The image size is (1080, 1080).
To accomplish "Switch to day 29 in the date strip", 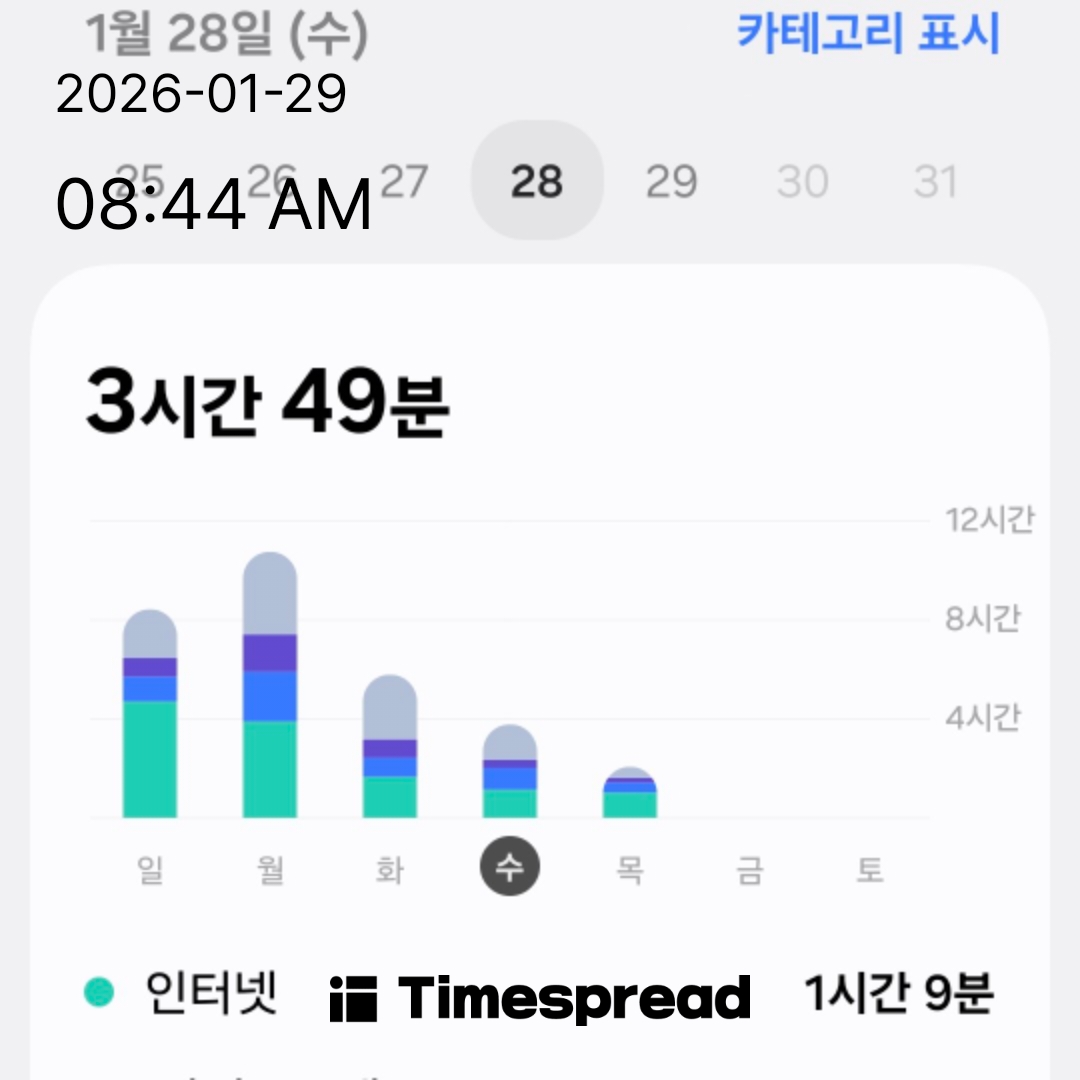I will (670, 182).
